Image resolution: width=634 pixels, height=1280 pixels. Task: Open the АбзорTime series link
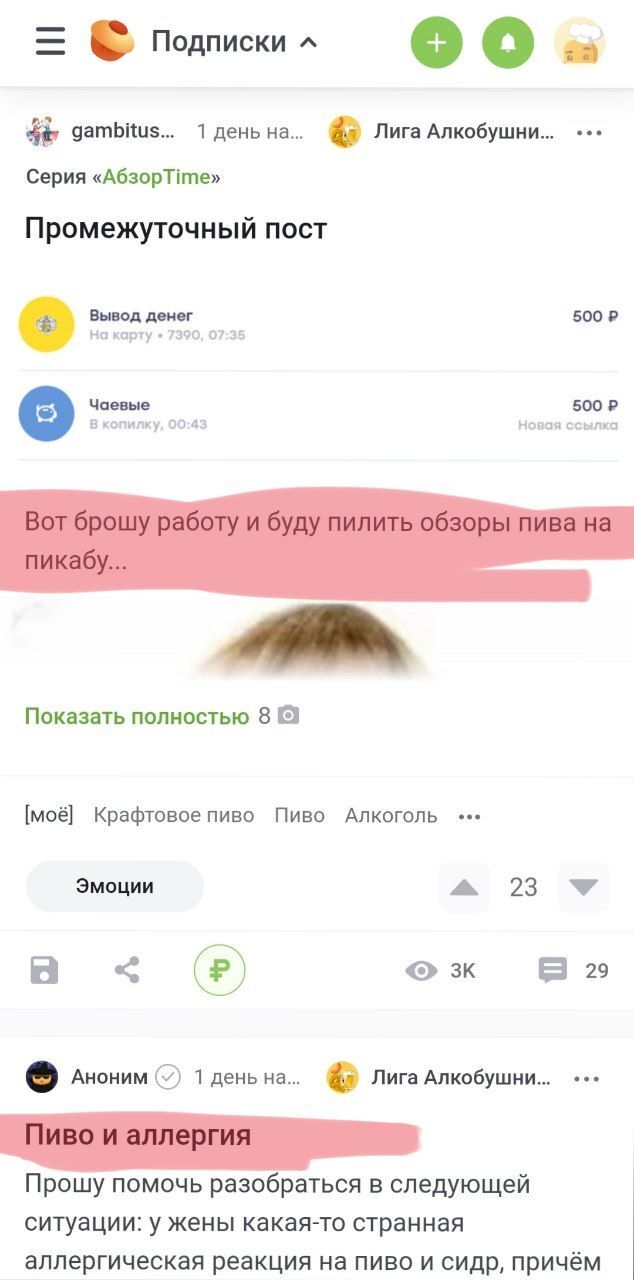157,177
